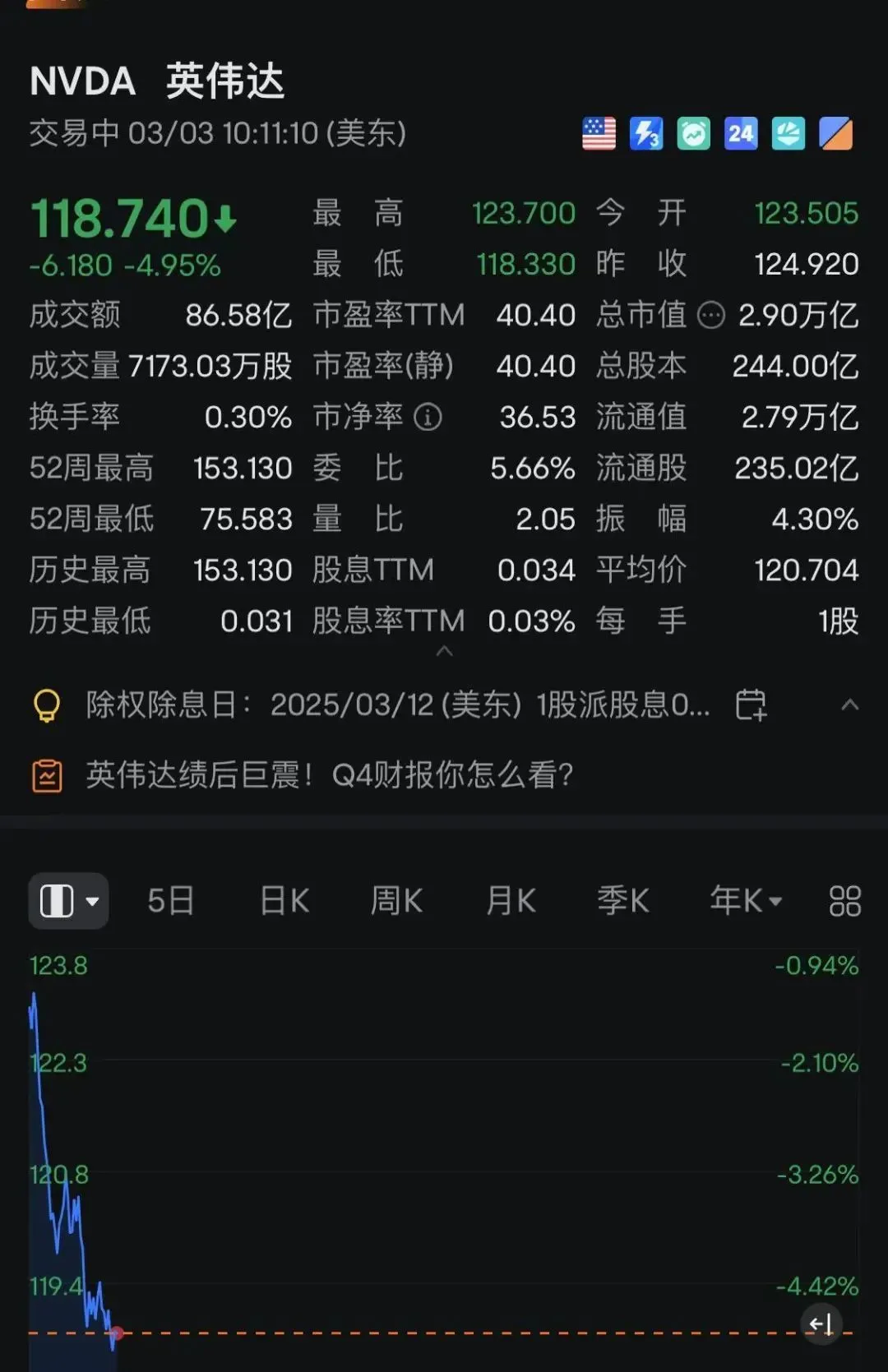Open the 英伟达绩后巨震 Q4财报 discussion
This screenshot has width=888, height=1372.
pyautogui.click(x=329, y=775)
